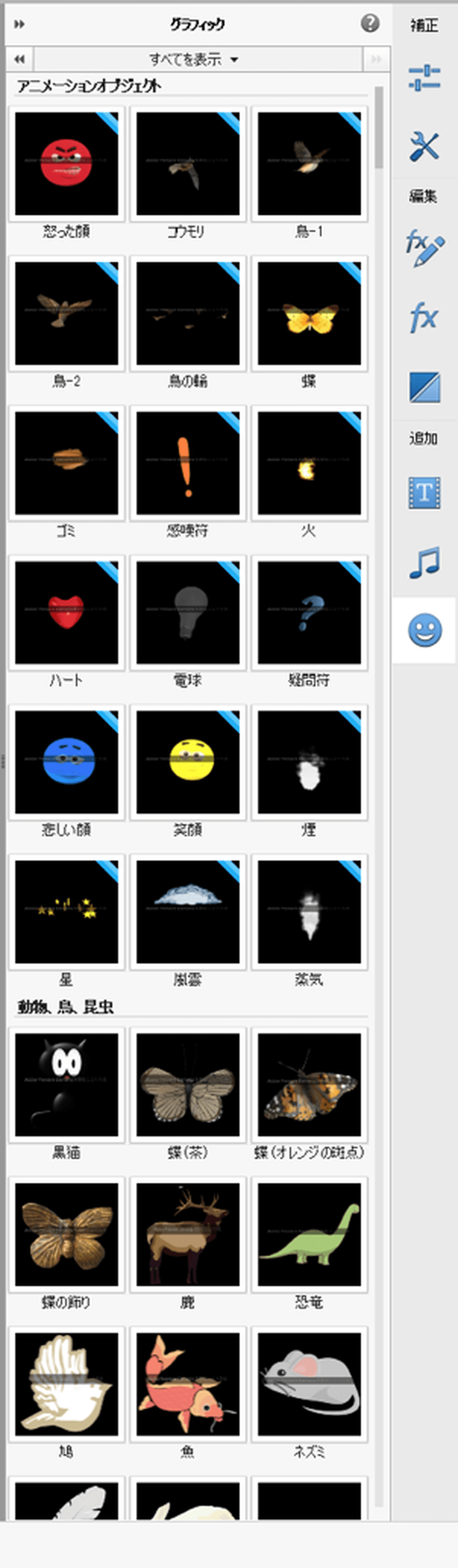Open the fx pencil applied effects panel
The width and height of the screenshot is (458, 1568).
pyautogui.click(x=424, y=247)
